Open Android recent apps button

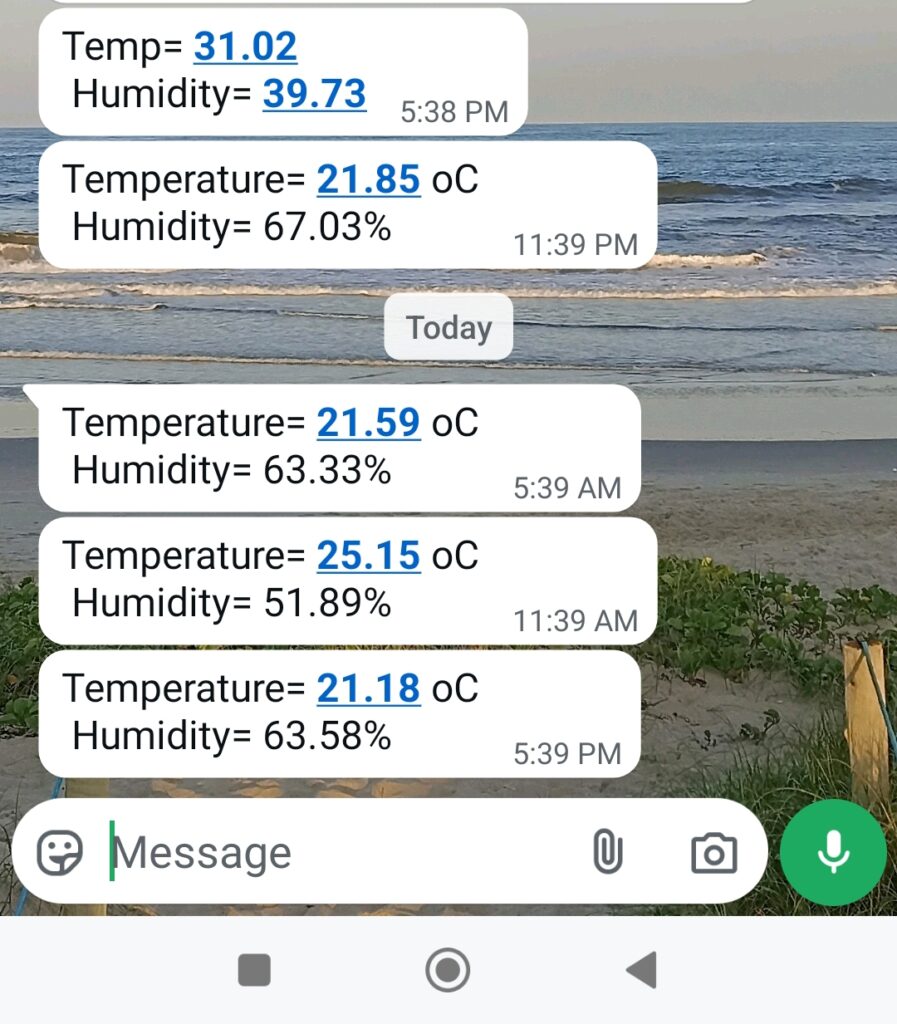(254, 968)
